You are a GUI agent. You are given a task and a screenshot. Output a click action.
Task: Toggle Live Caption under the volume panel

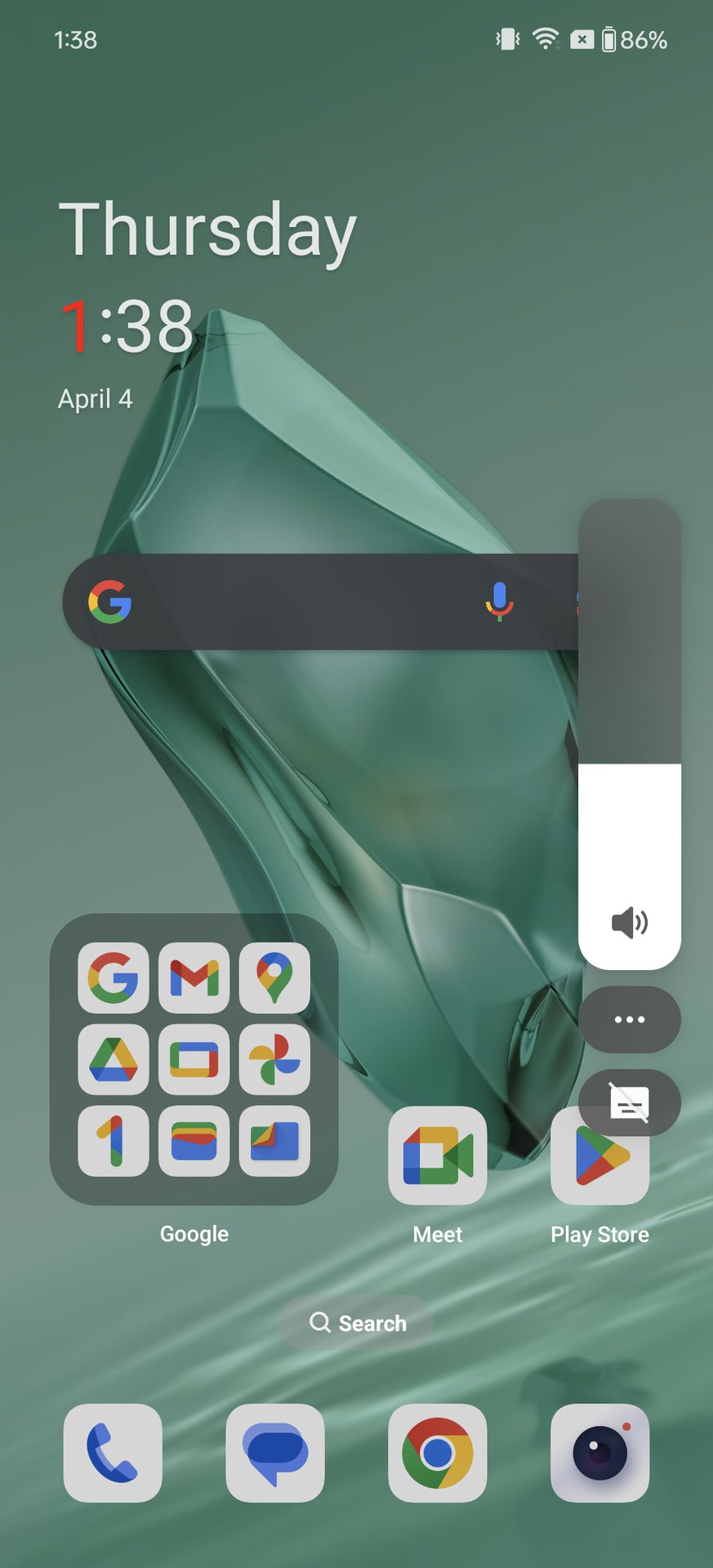tap(629, 1102)
